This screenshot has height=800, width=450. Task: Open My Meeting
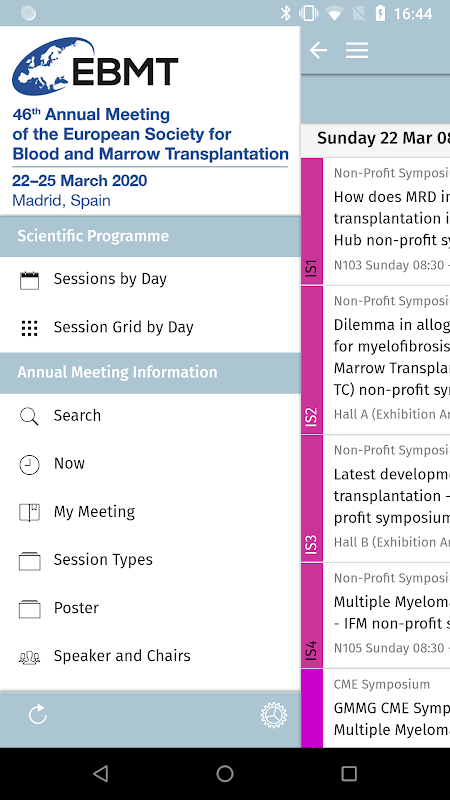[x=150, y=512]
